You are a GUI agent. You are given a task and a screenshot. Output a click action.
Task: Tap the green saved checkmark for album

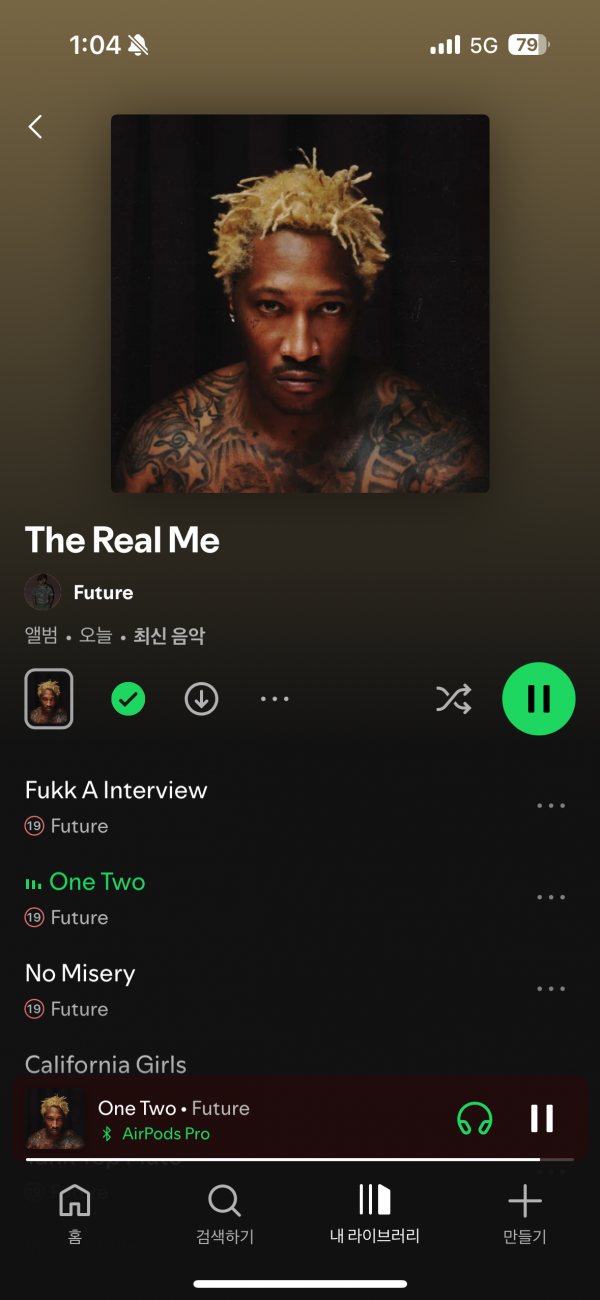tap(128, 699)
